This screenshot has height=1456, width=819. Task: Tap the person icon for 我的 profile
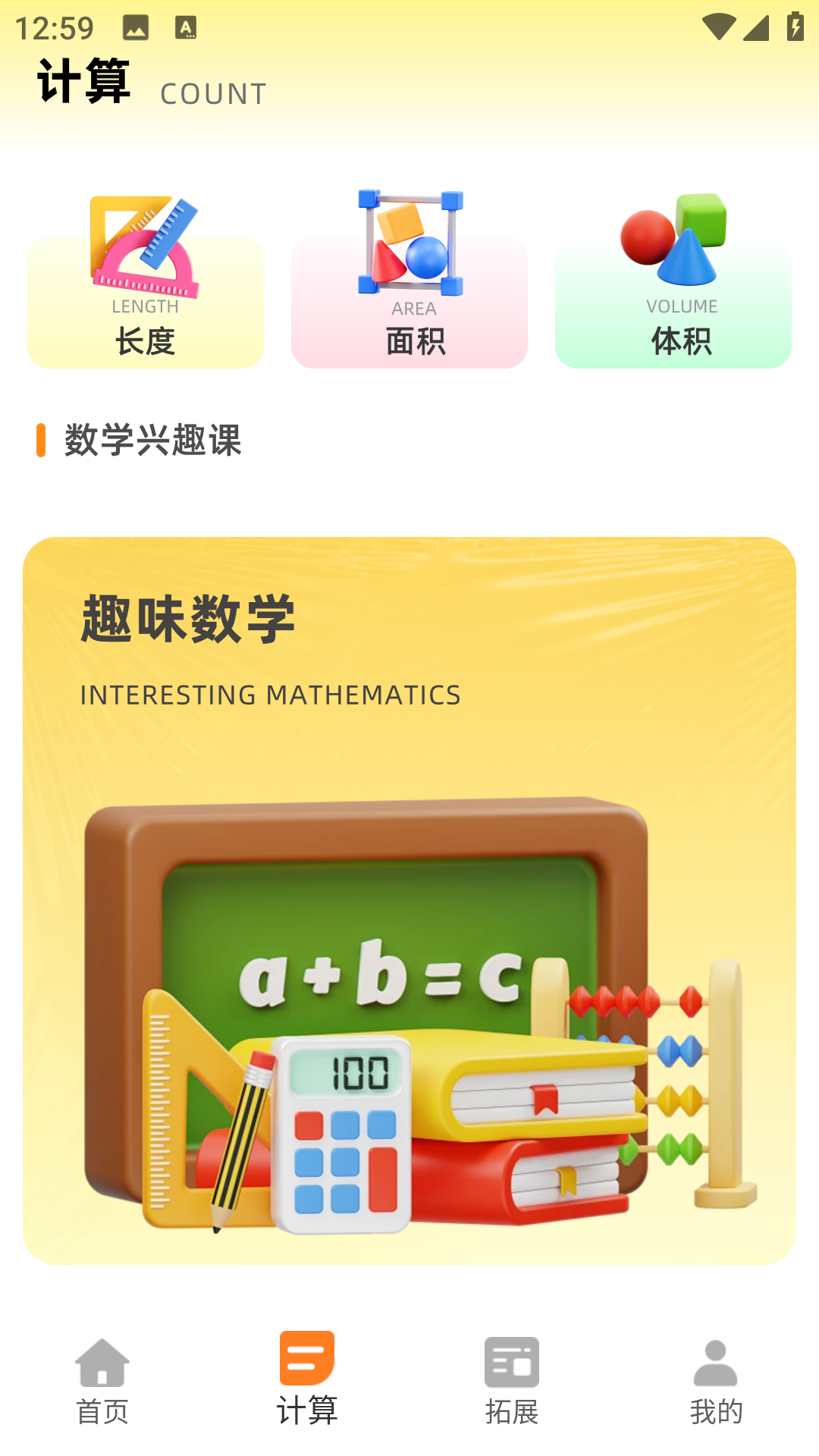coord(716,1360)
